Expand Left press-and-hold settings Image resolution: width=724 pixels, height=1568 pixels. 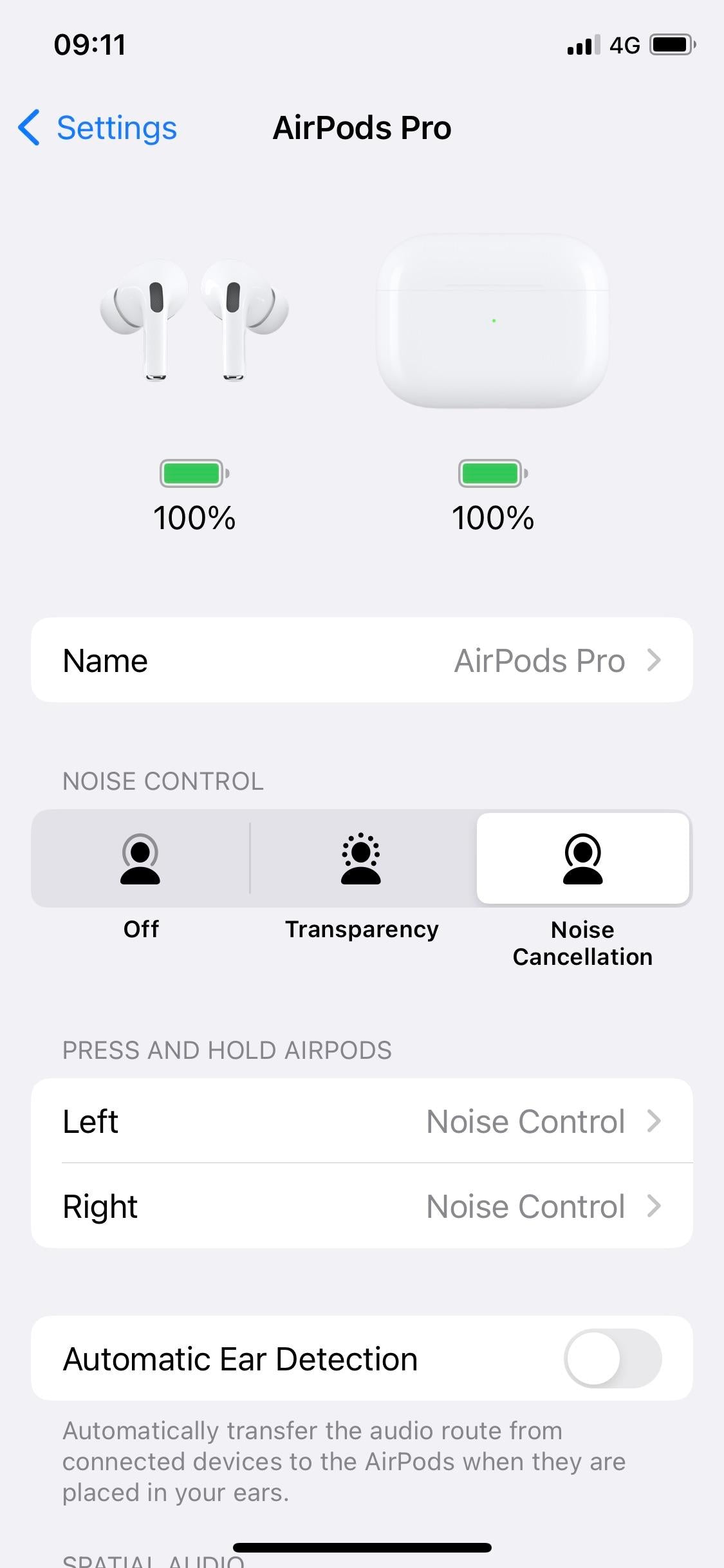tap(362, 1121)
